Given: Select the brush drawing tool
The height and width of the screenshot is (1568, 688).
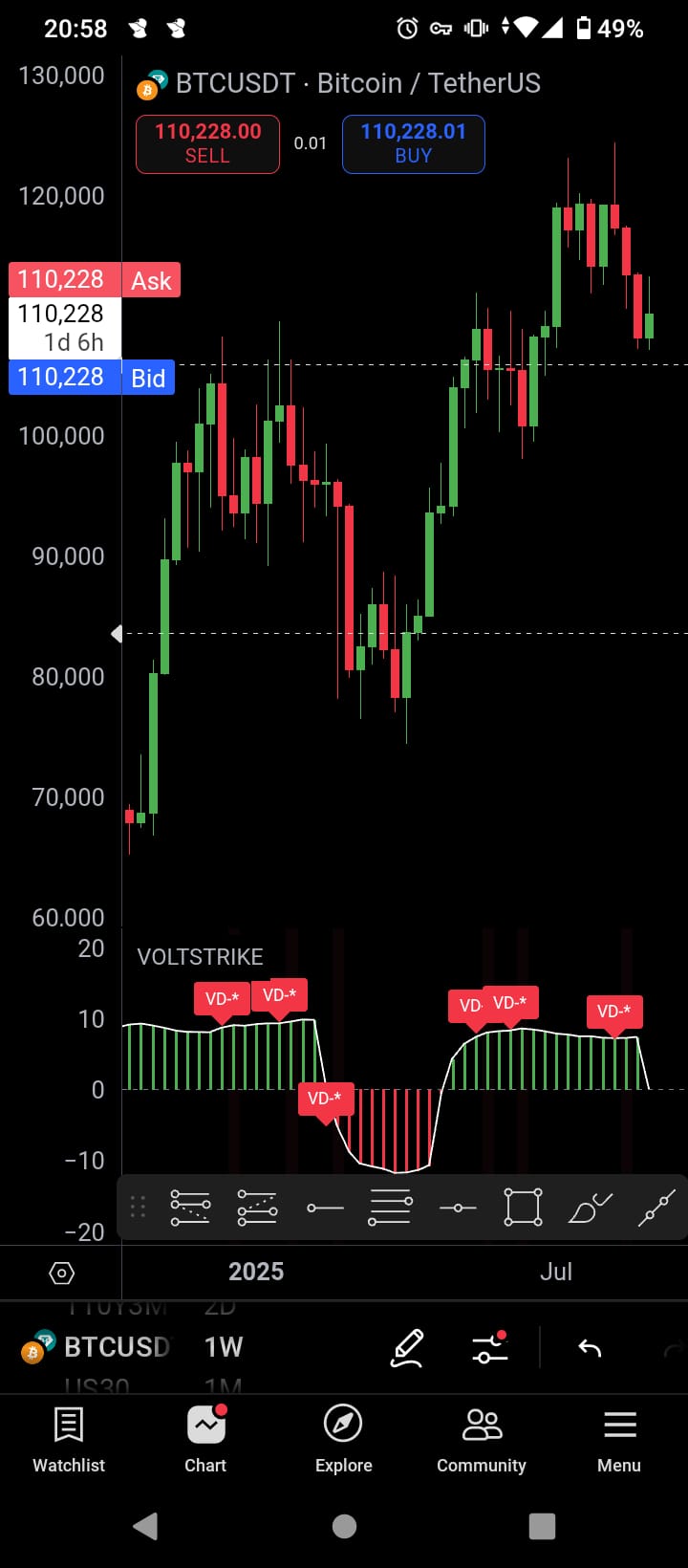Looking at the screenshot, I should pyautogui.click(x=590, y=1208).
